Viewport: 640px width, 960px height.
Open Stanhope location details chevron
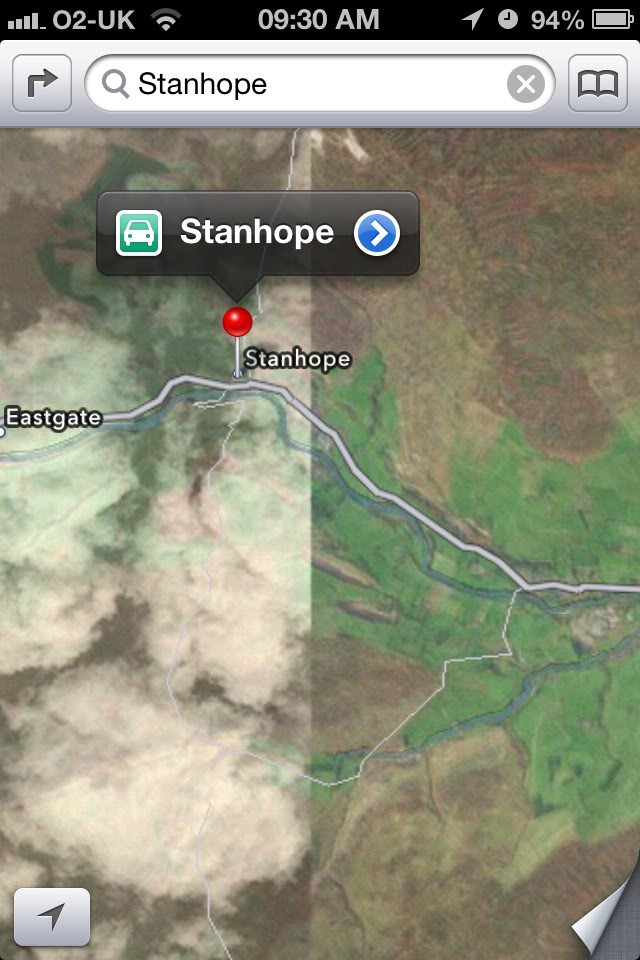(377, 233)
